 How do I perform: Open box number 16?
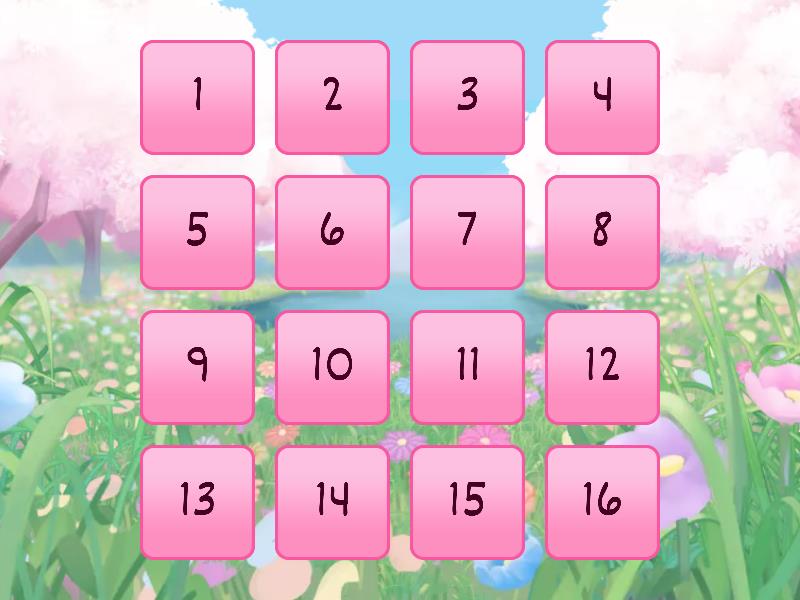coord(602,502)
